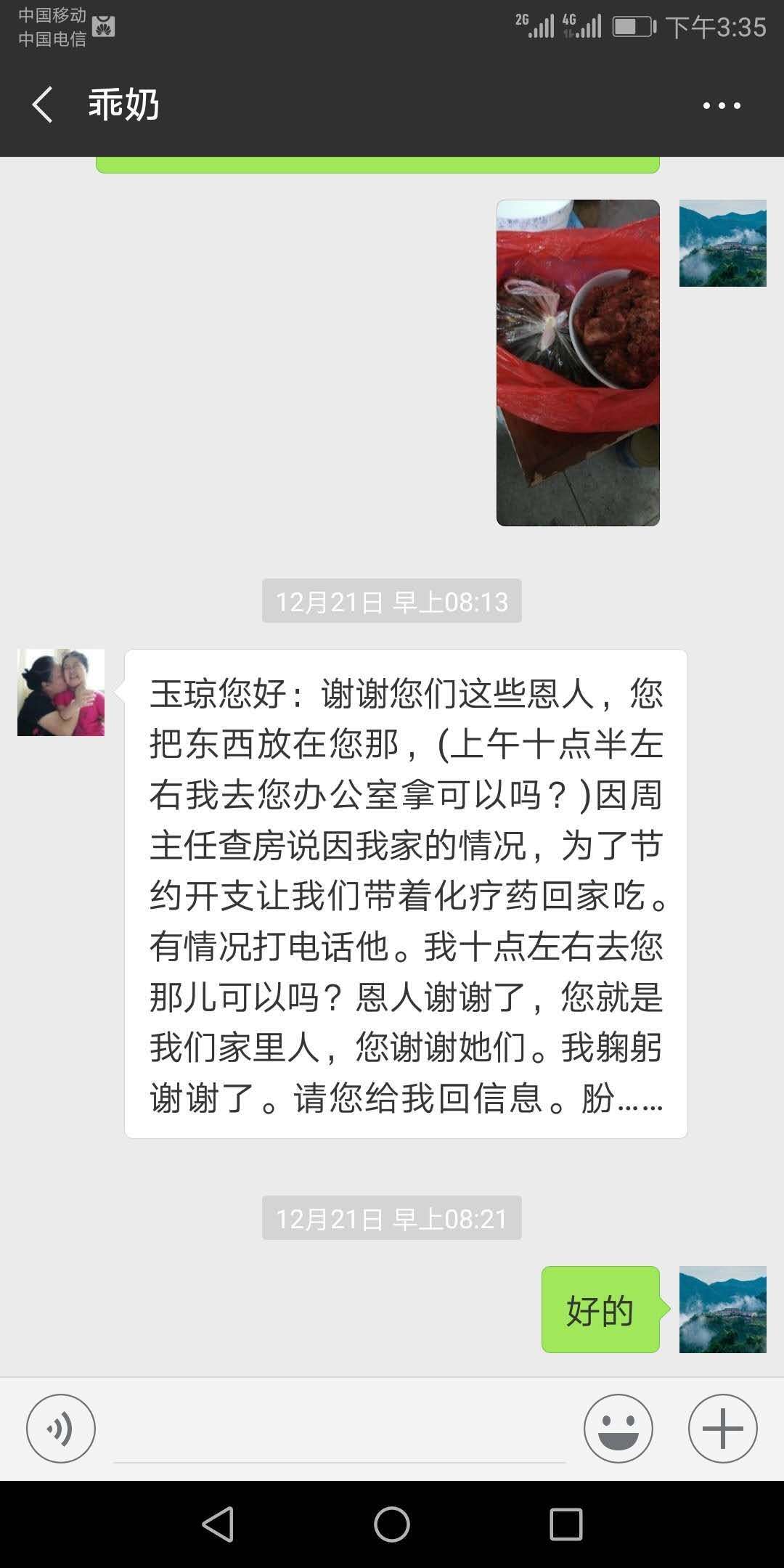This screenshot has height=1568, width=784.
Task: Go back from the 乖奶 chat
Action: (x=44, y=105)
